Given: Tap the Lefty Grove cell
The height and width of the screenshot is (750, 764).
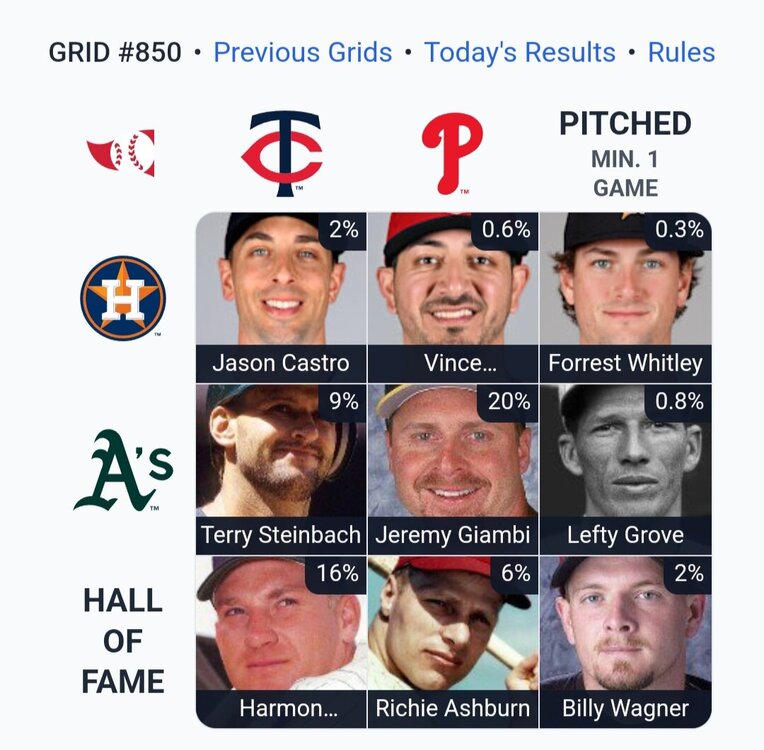Looking at the screenshot, I should [625, 469].
